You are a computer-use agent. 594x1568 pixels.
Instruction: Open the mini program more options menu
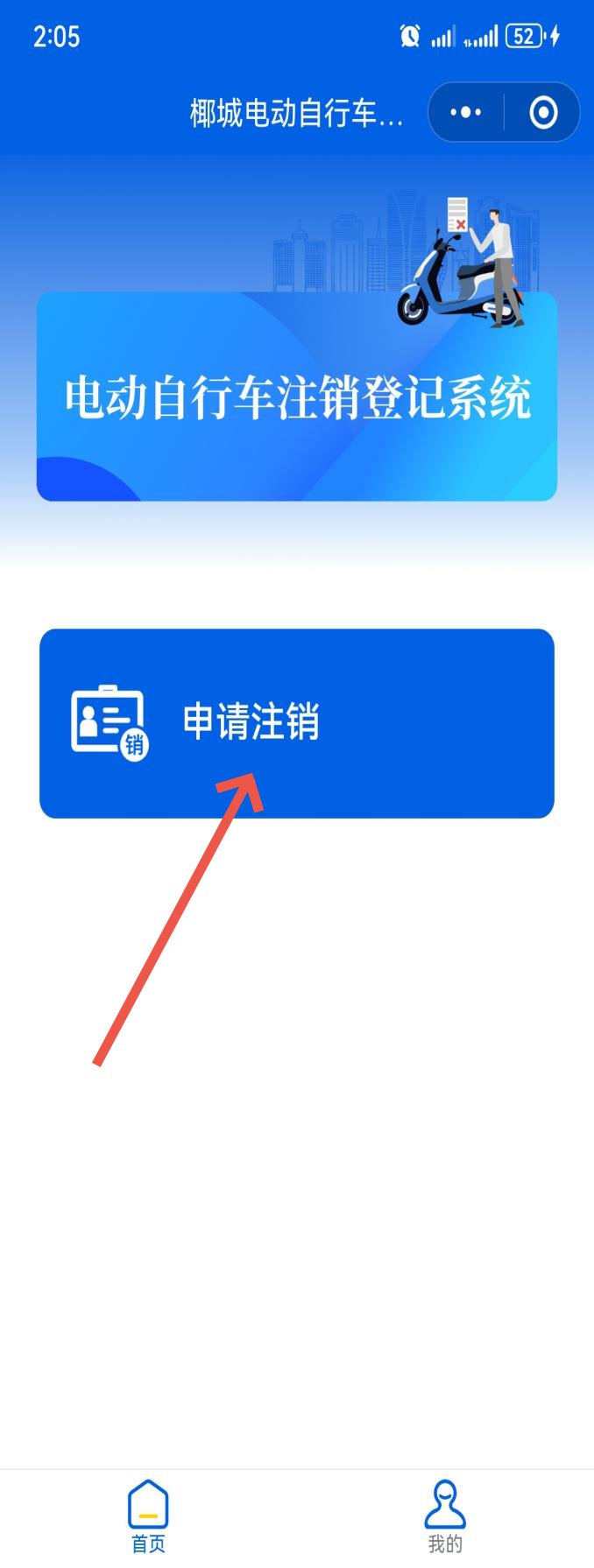coord(465,112)
